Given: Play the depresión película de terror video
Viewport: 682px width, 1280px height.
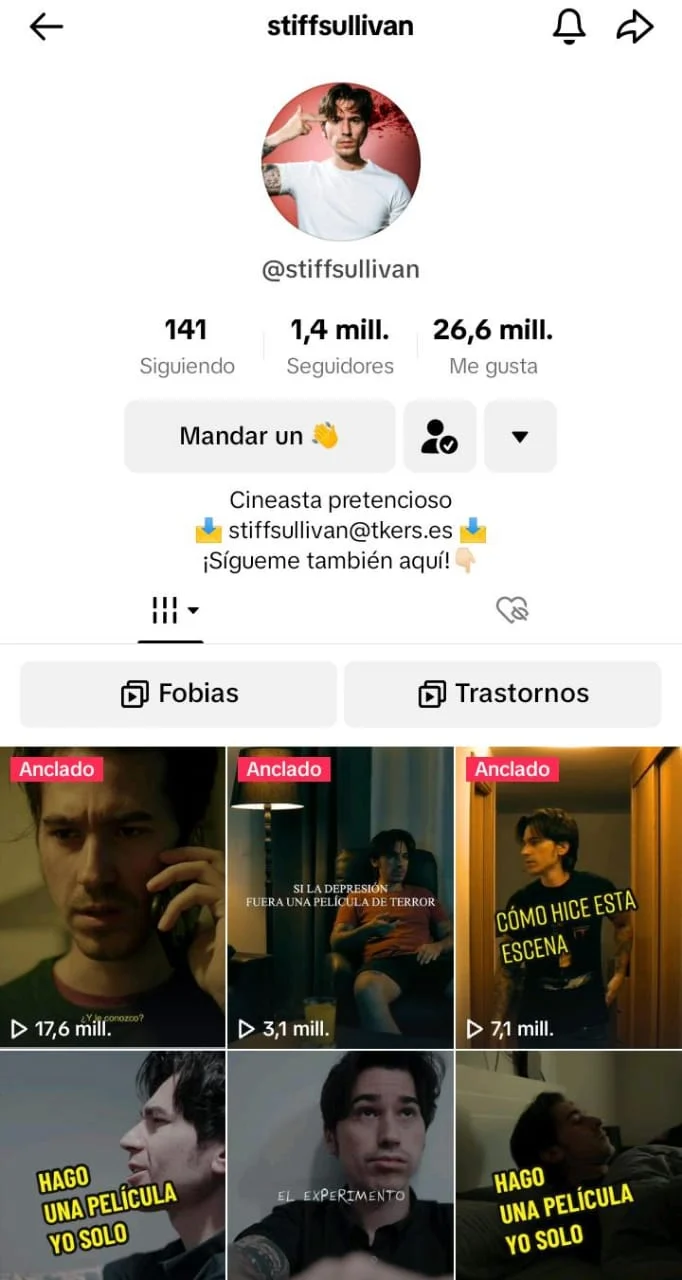Looking at the screenshot, I should point(341,896).
